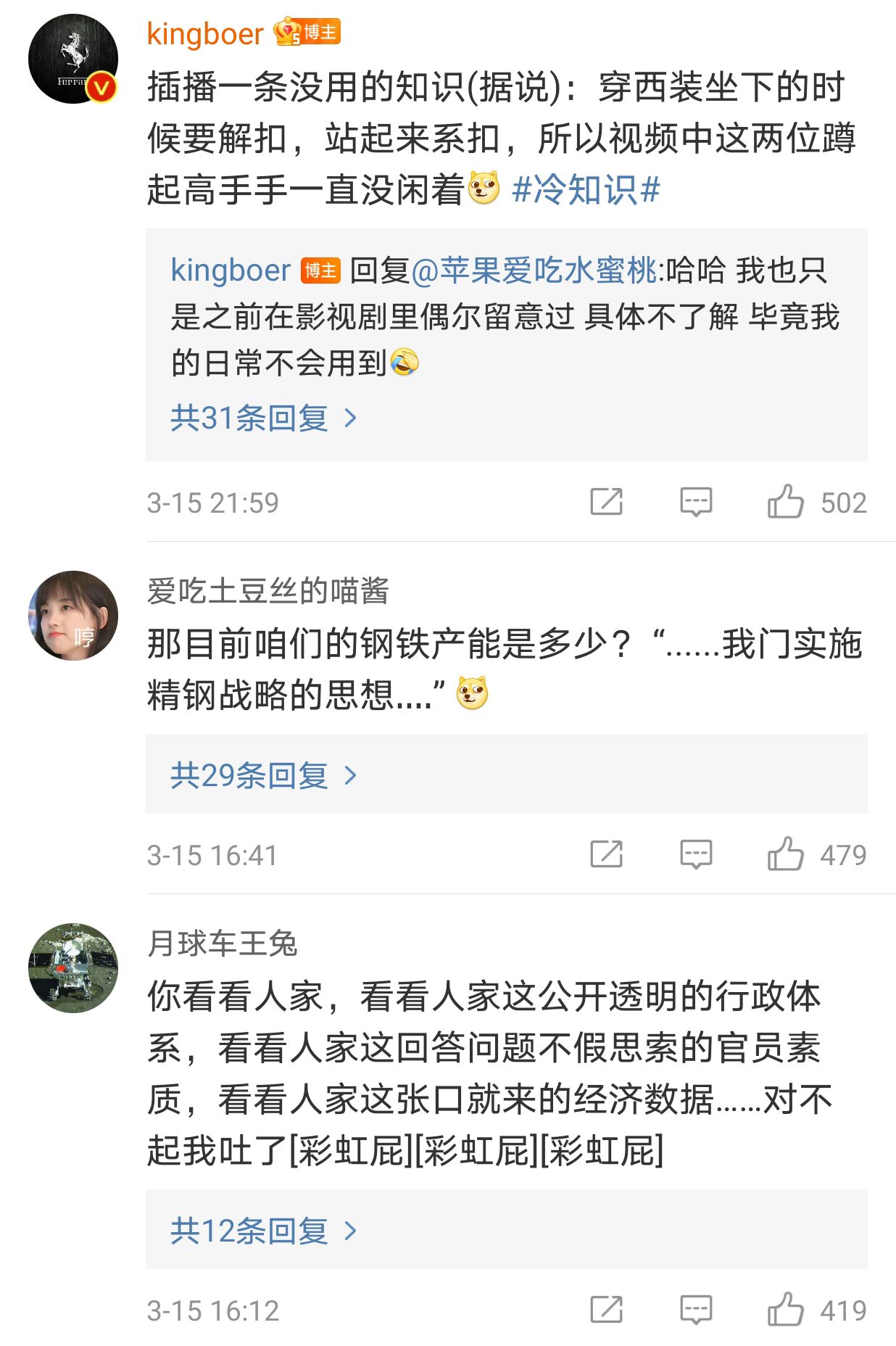The image size is (896, 1346).
Task: Open the 爱吃土豆丝的喵酱 username
Action: [268, 591]
